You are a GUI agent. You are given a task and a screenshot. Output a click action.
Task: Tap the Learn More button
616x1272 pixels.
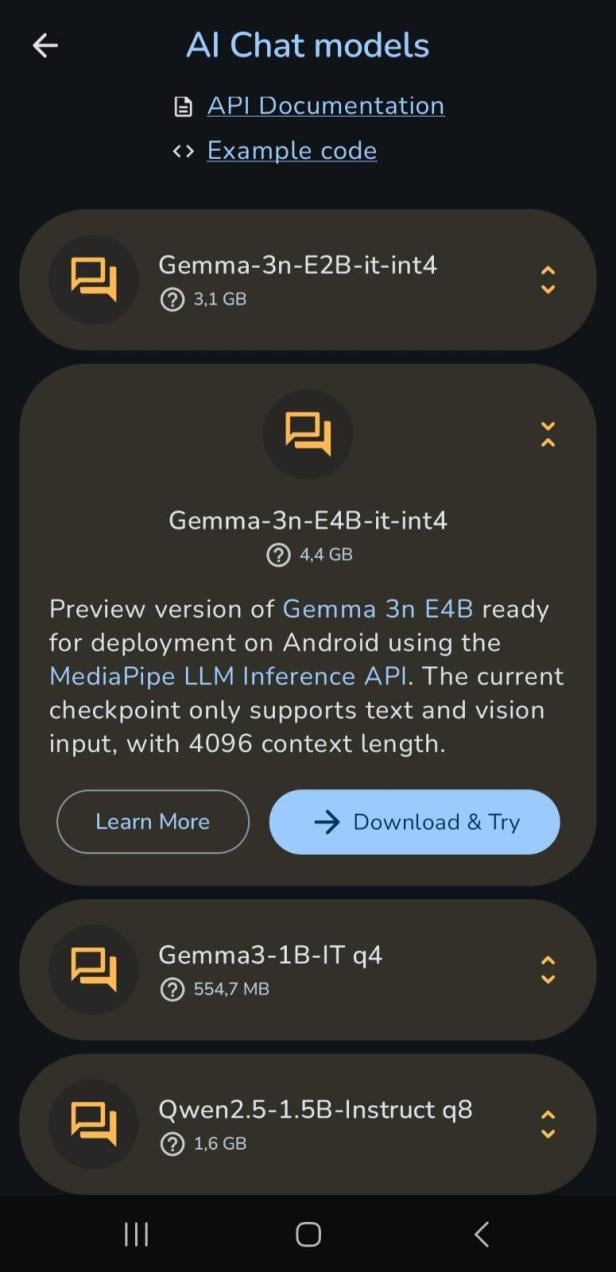tap(153, 822)
